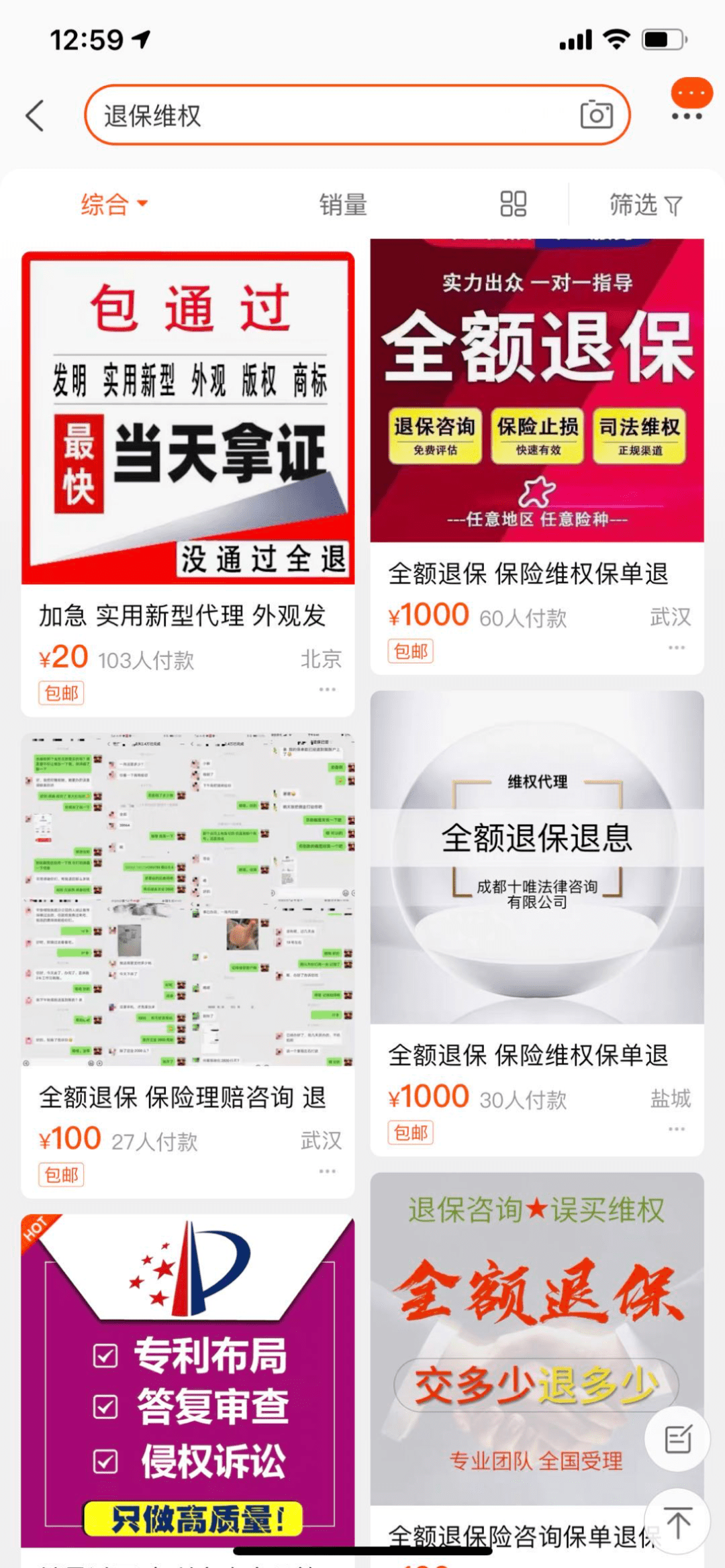This screenshot has height=1568, width=725.
Task: Jump back to top with the arrow button
Action: (677, 1522)
